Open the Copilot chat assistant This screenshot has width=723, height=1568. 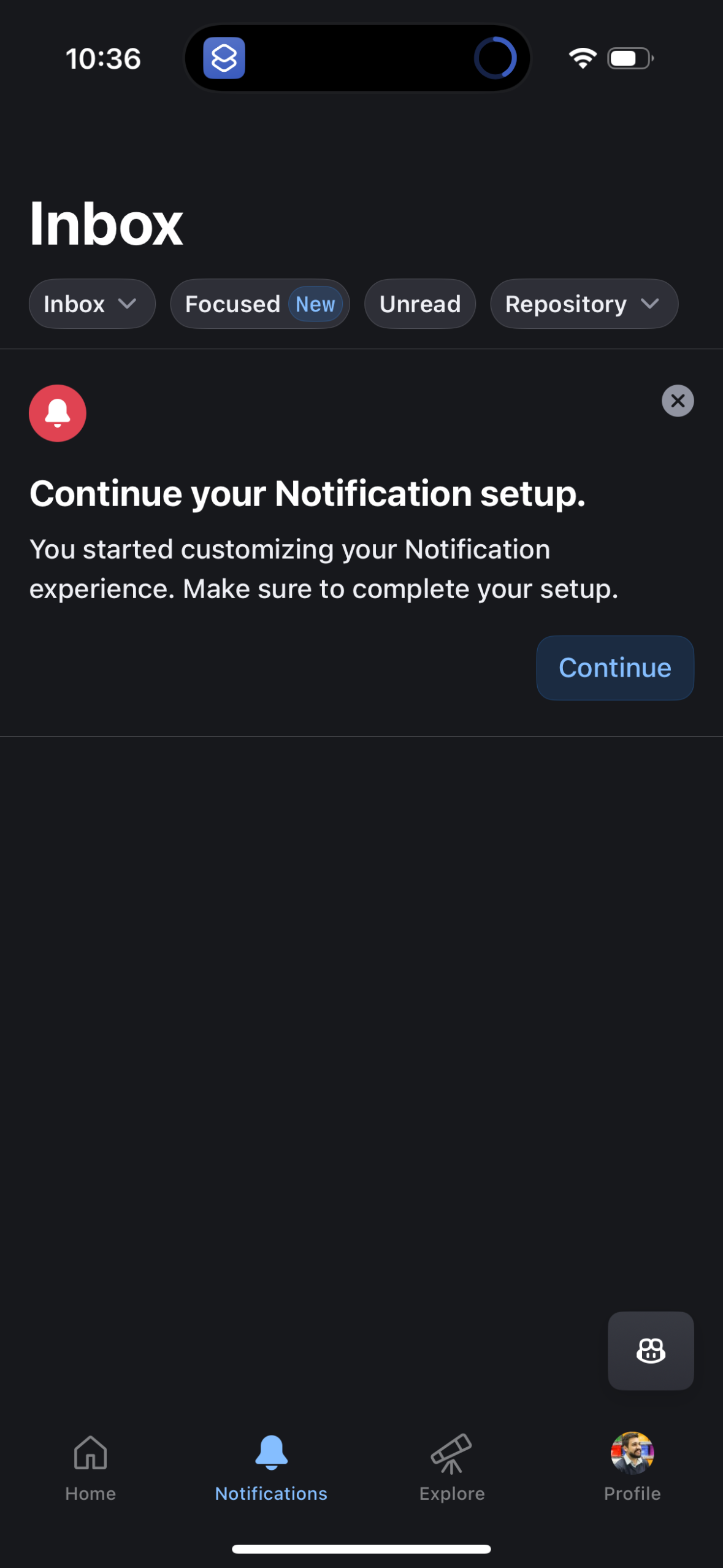tap(650, 1351)
